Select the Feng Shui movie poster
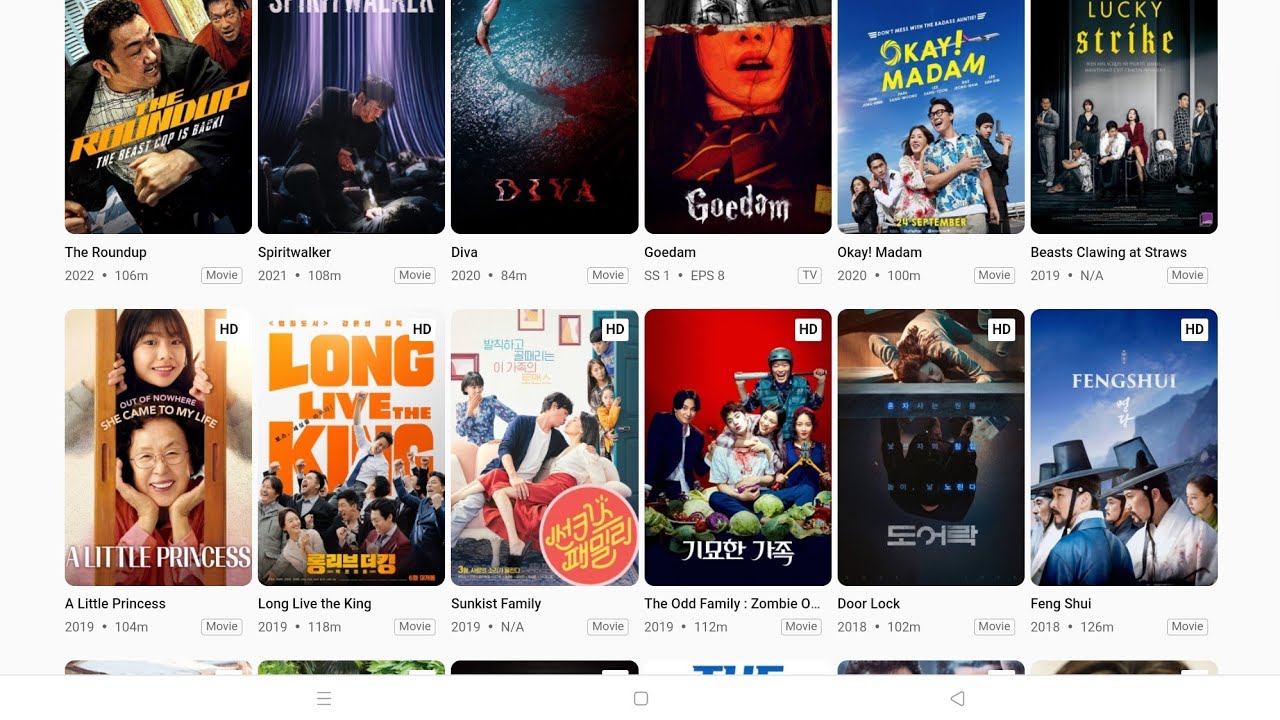This screenshot has height=720, width=1280. click(x=1123, y=447)
